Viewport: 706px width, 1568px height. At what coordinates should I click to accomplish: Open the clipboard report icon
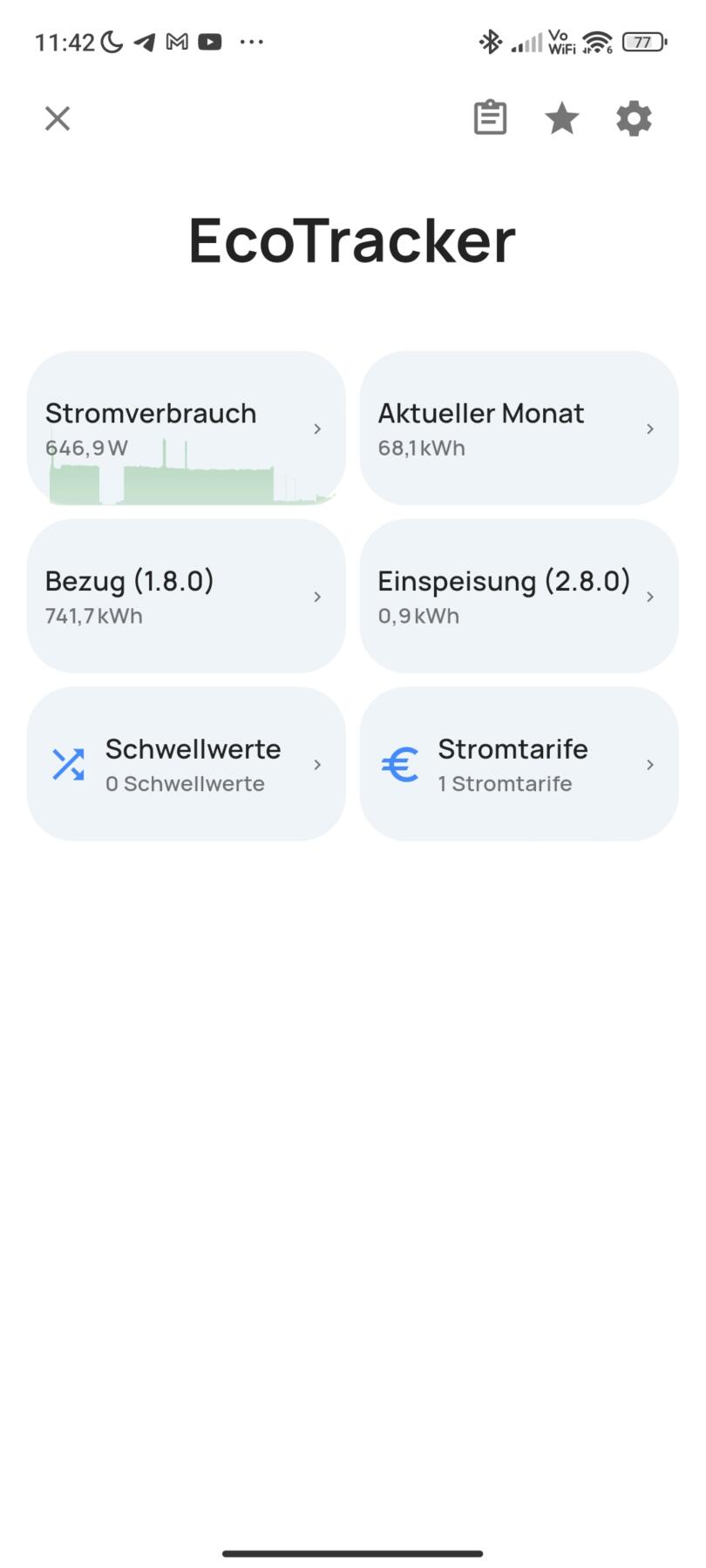[x=489, y=118]
